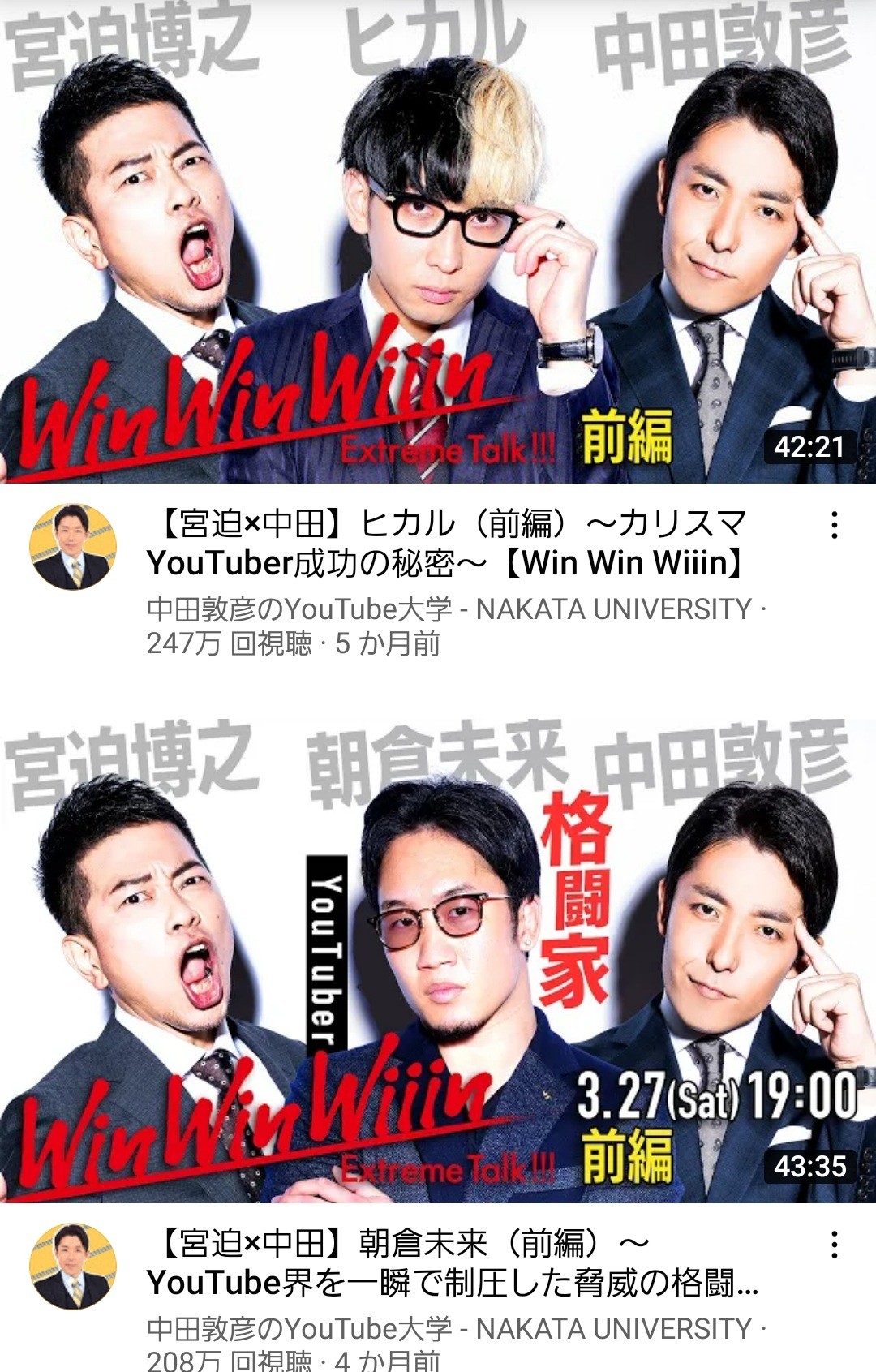Image resolution: width=876 pixels, height=1372 pixels.
Task: Open more options for ヒカル 前編 video
Action: (834, 526)
